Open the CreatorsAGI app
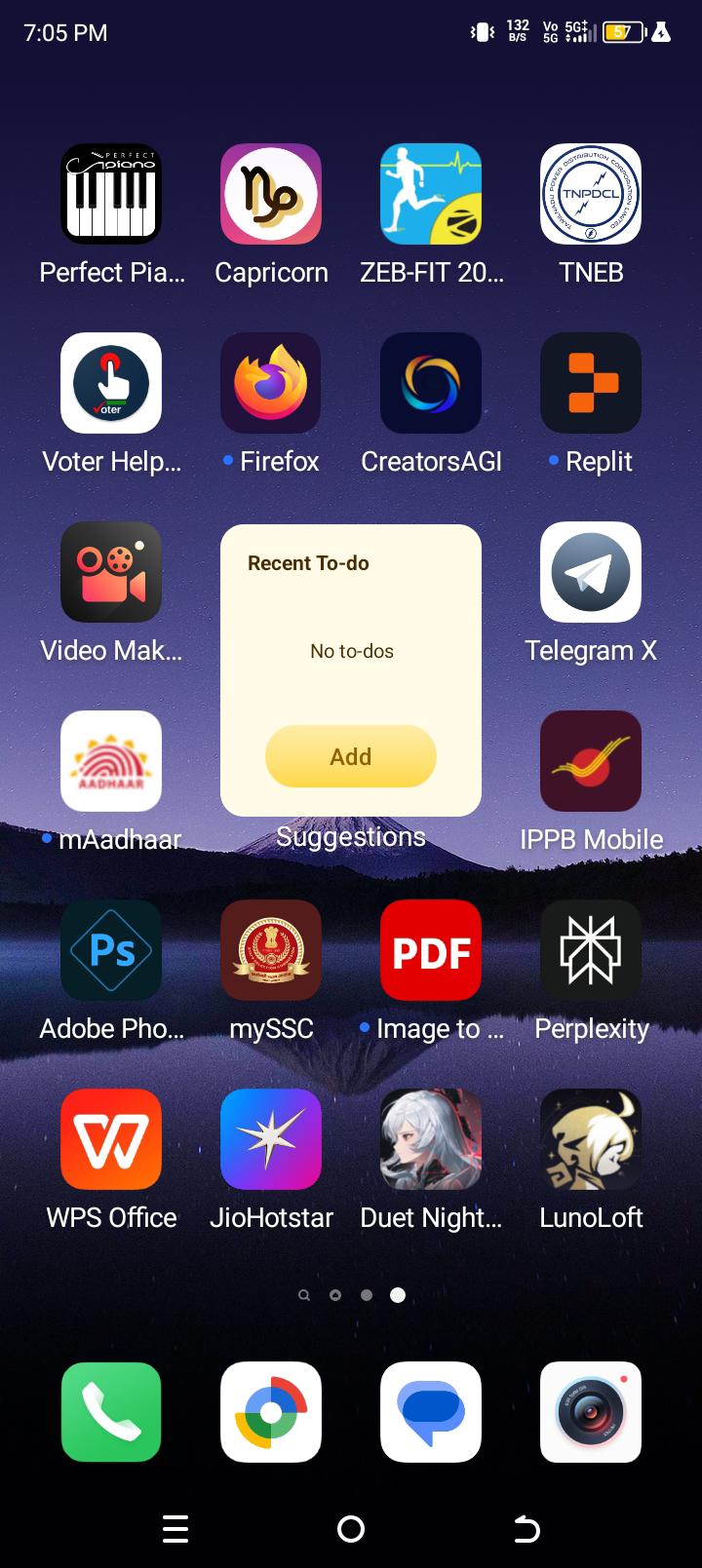The width and height of the screenshot is (702, 1568). pyautogui.click(x=431, y=383)
